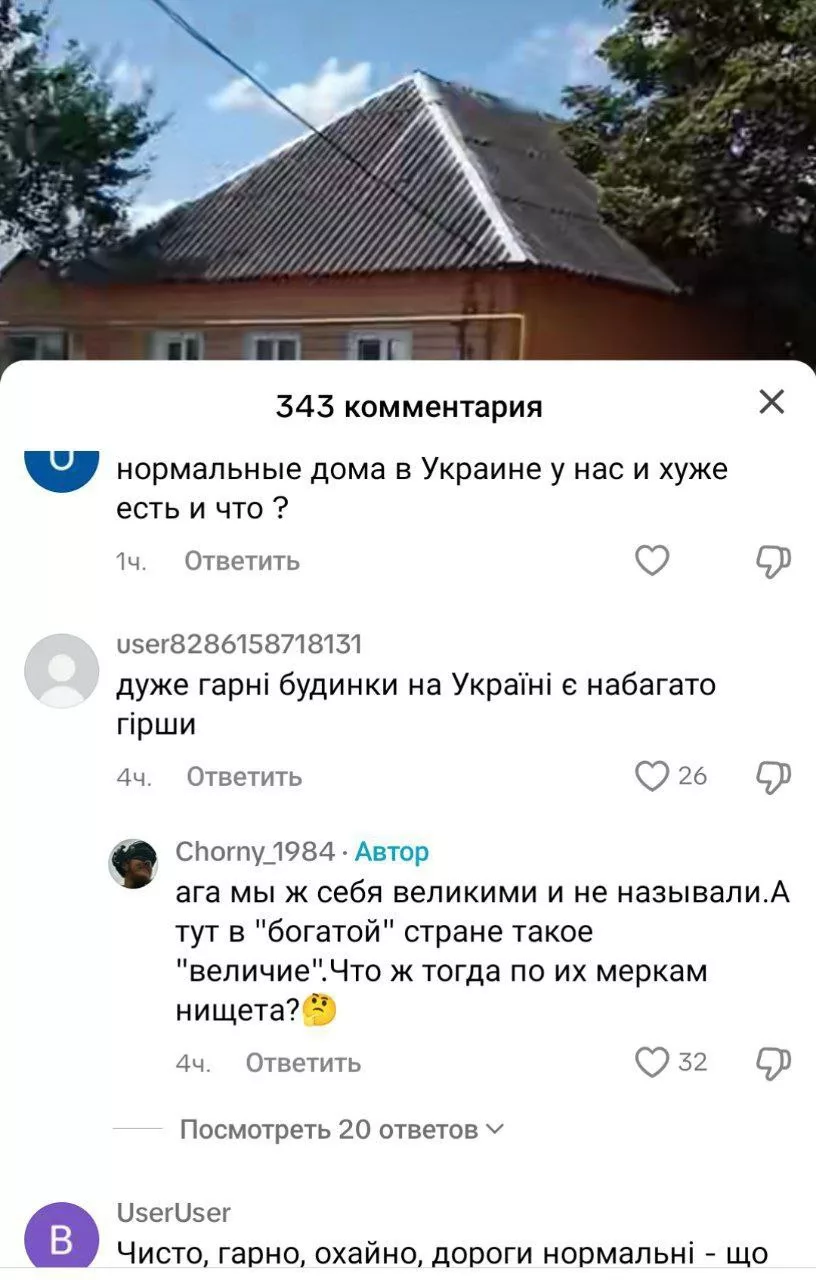Like Chorny_1984's author reply
Screen dimensions: 816x1280
[653, 1062]
